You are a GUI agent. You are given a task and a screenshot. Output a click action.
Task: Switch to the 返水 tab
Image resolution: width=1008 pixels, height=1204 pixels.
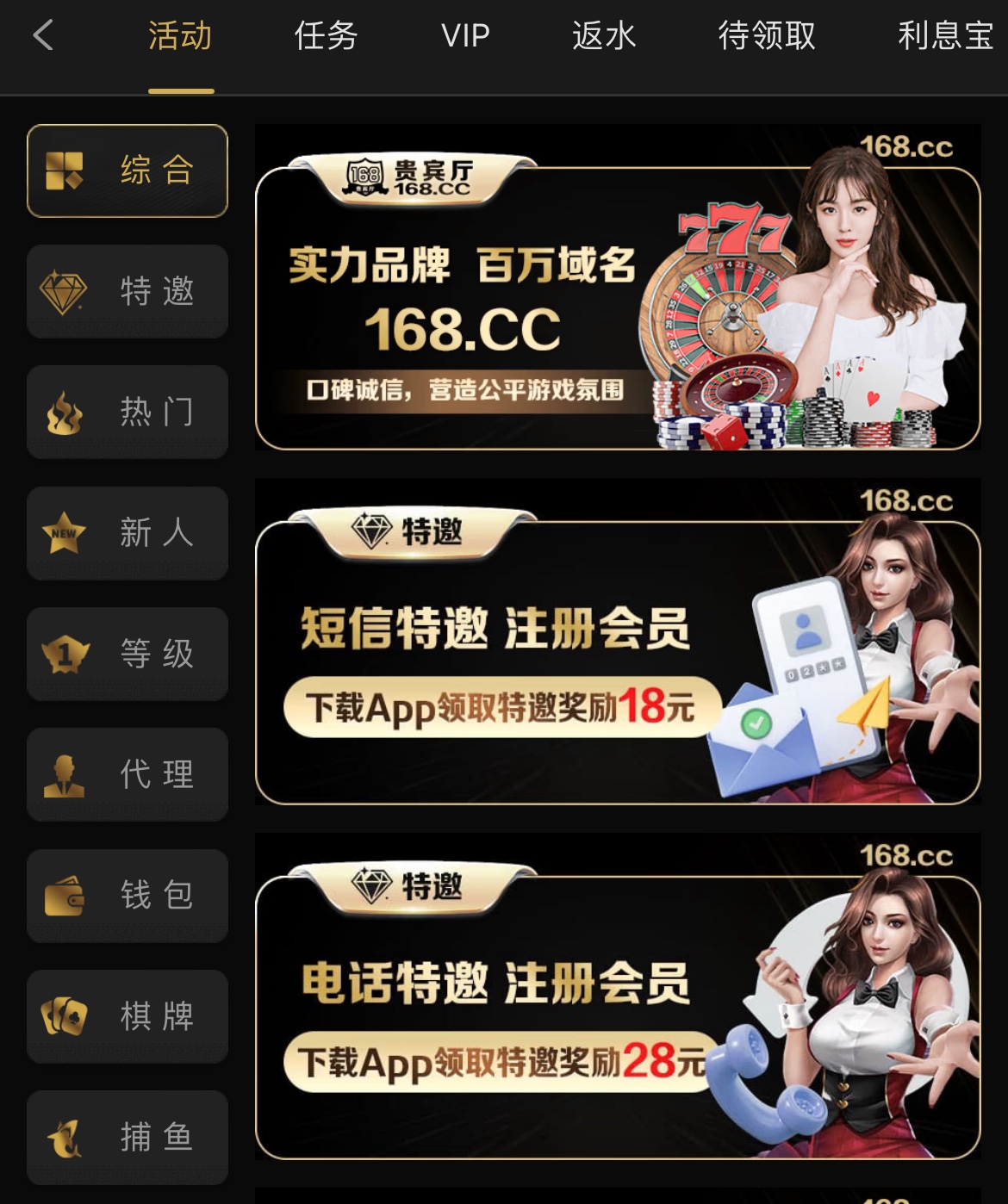coord(604,36)
